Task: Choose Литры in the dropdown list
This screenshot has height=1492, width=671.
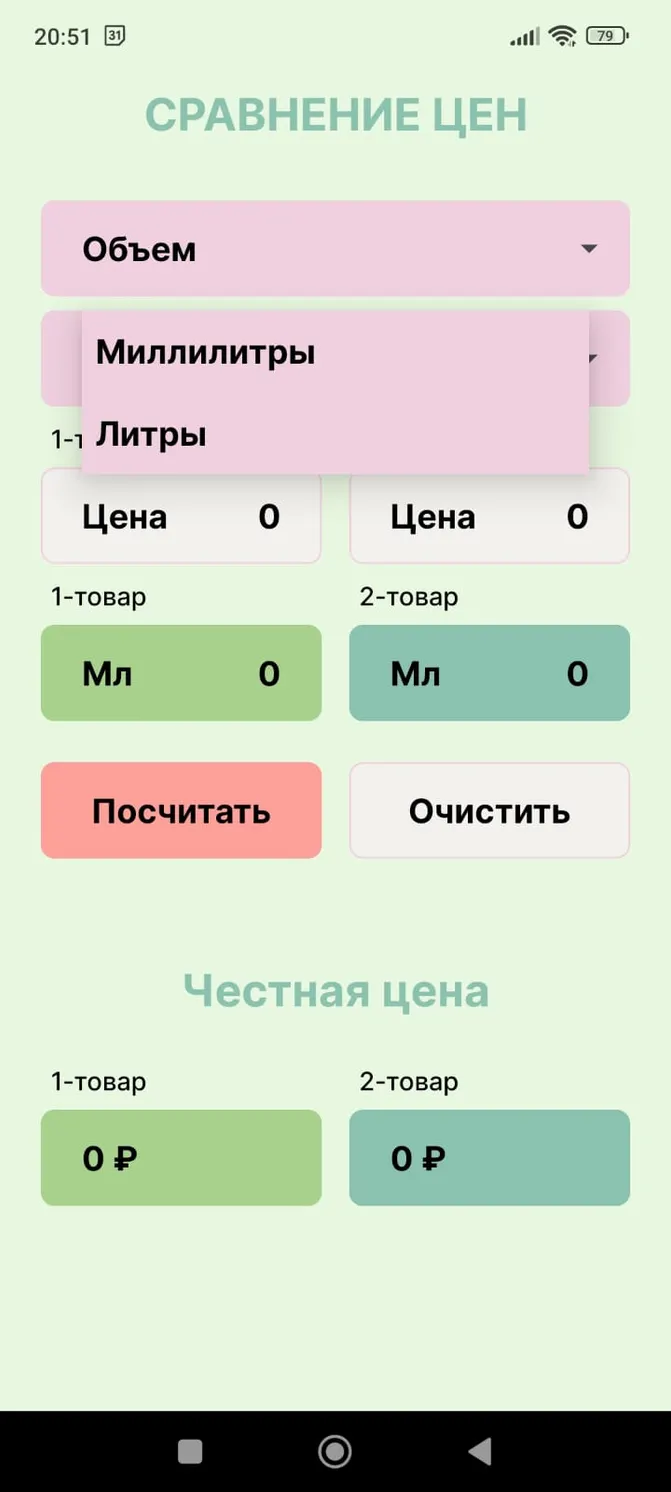Action: click(335, 435)
